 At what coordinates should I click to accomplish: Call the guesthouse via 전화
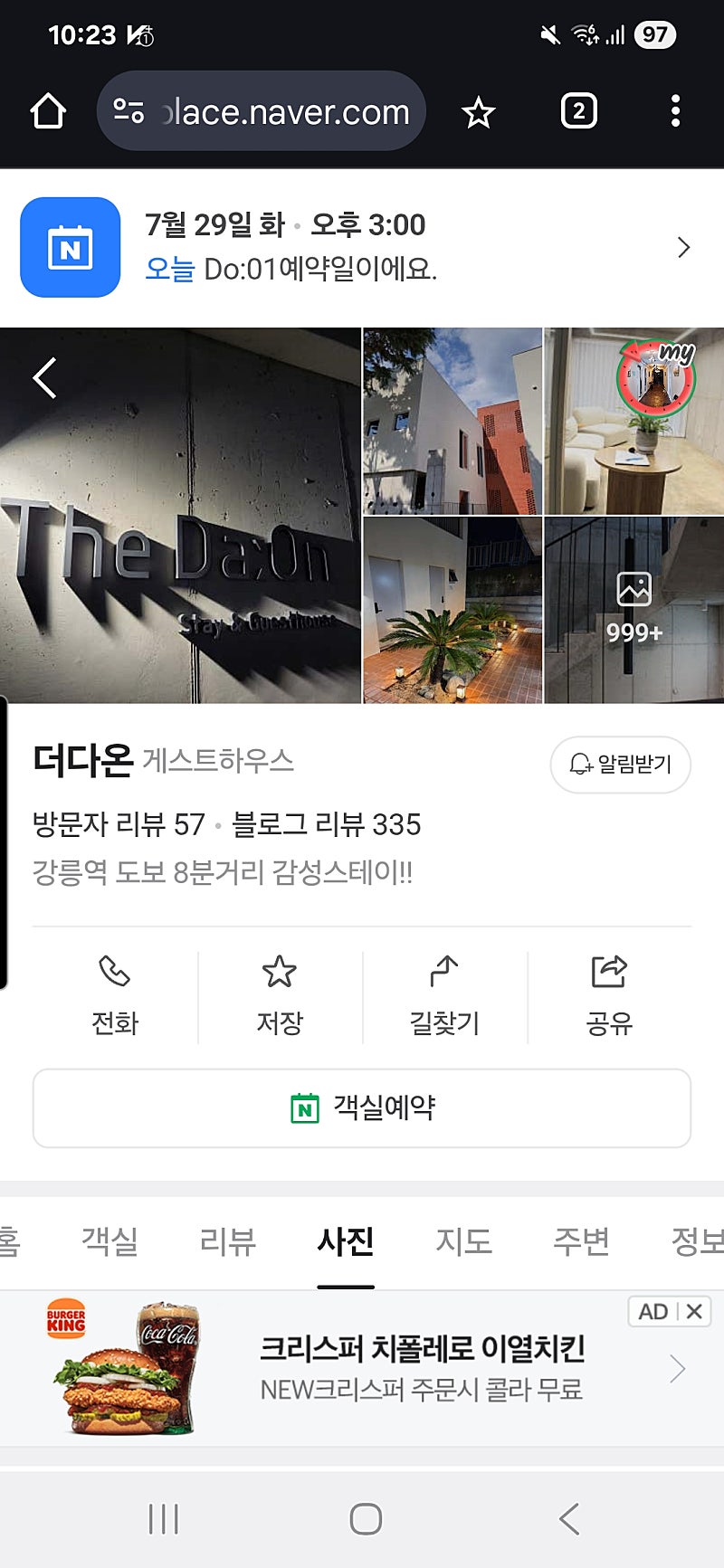[115, 995]
